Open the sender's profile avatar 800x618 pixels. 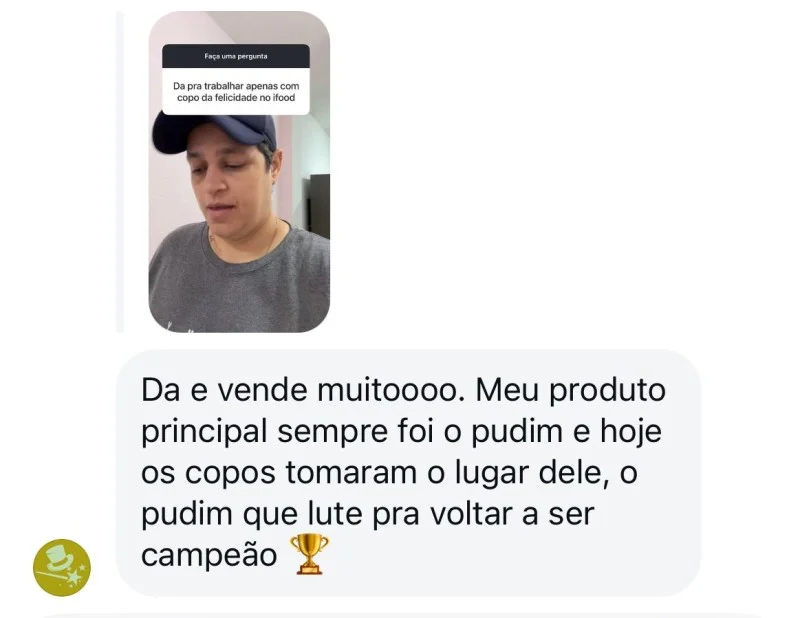(62, 567)
